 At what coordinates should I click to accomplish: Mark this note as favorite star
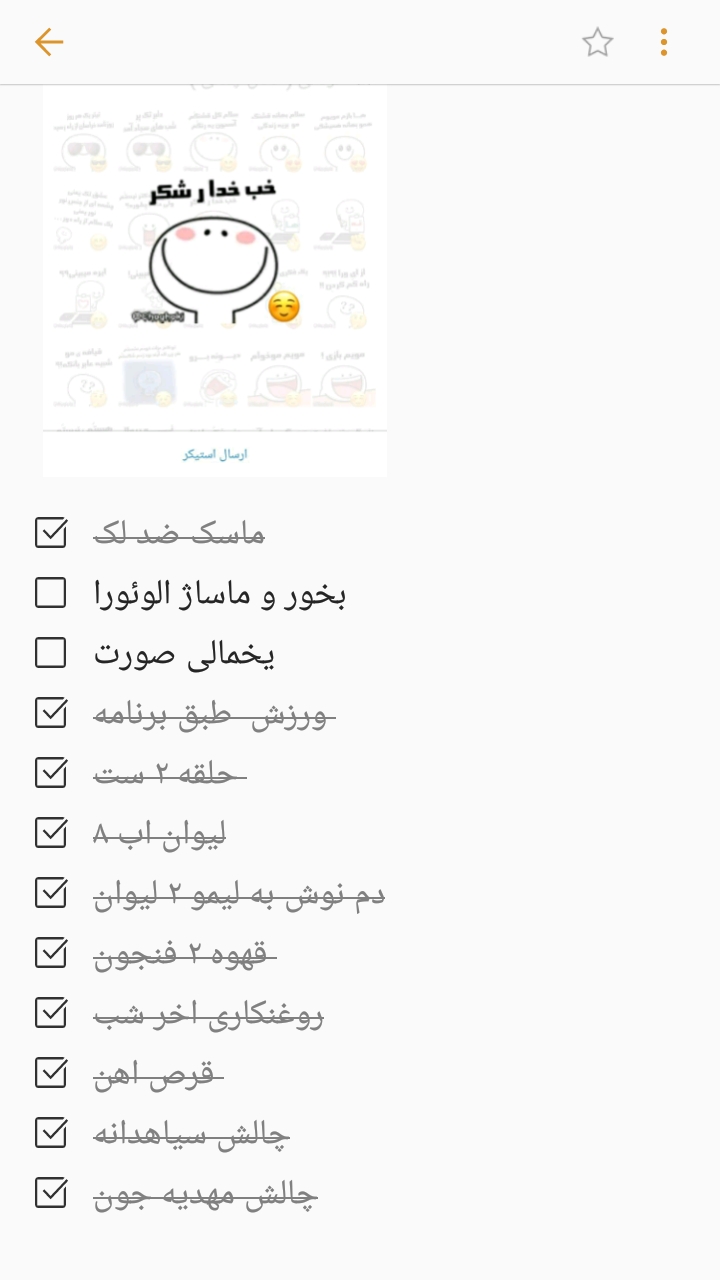coord(597,42)
